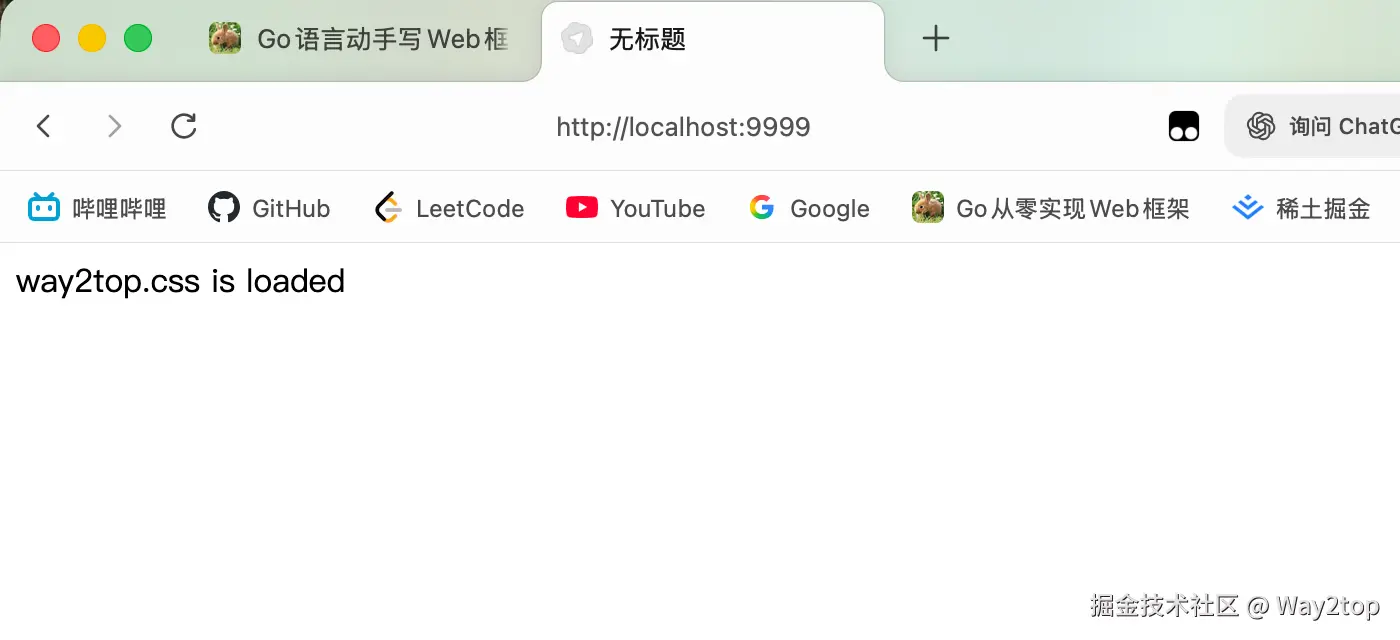Go back to the previous page
The height and width of the screenshot is (640, 1400).
point(44,126)
